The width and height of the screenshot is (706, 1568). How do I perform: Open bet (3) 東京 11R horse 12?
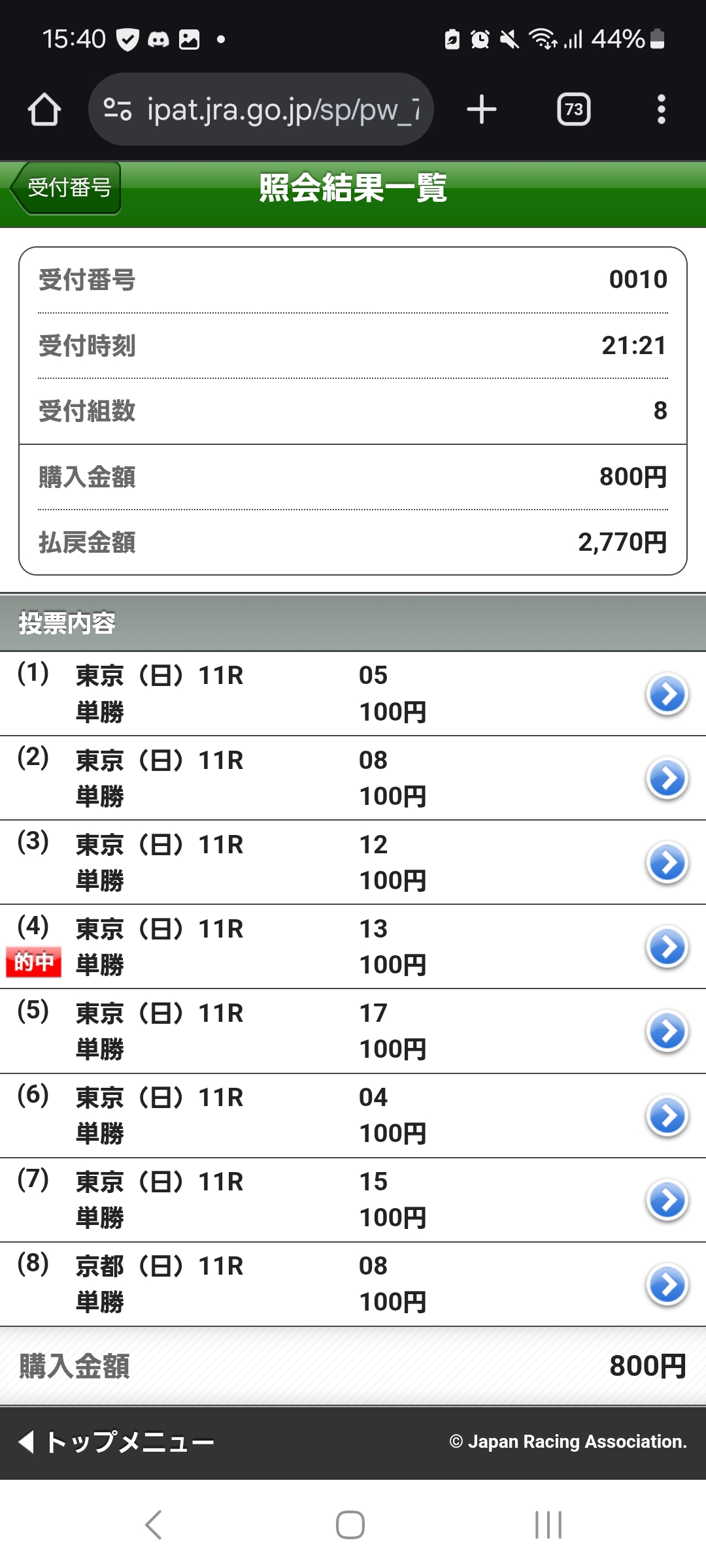[667, 862]
